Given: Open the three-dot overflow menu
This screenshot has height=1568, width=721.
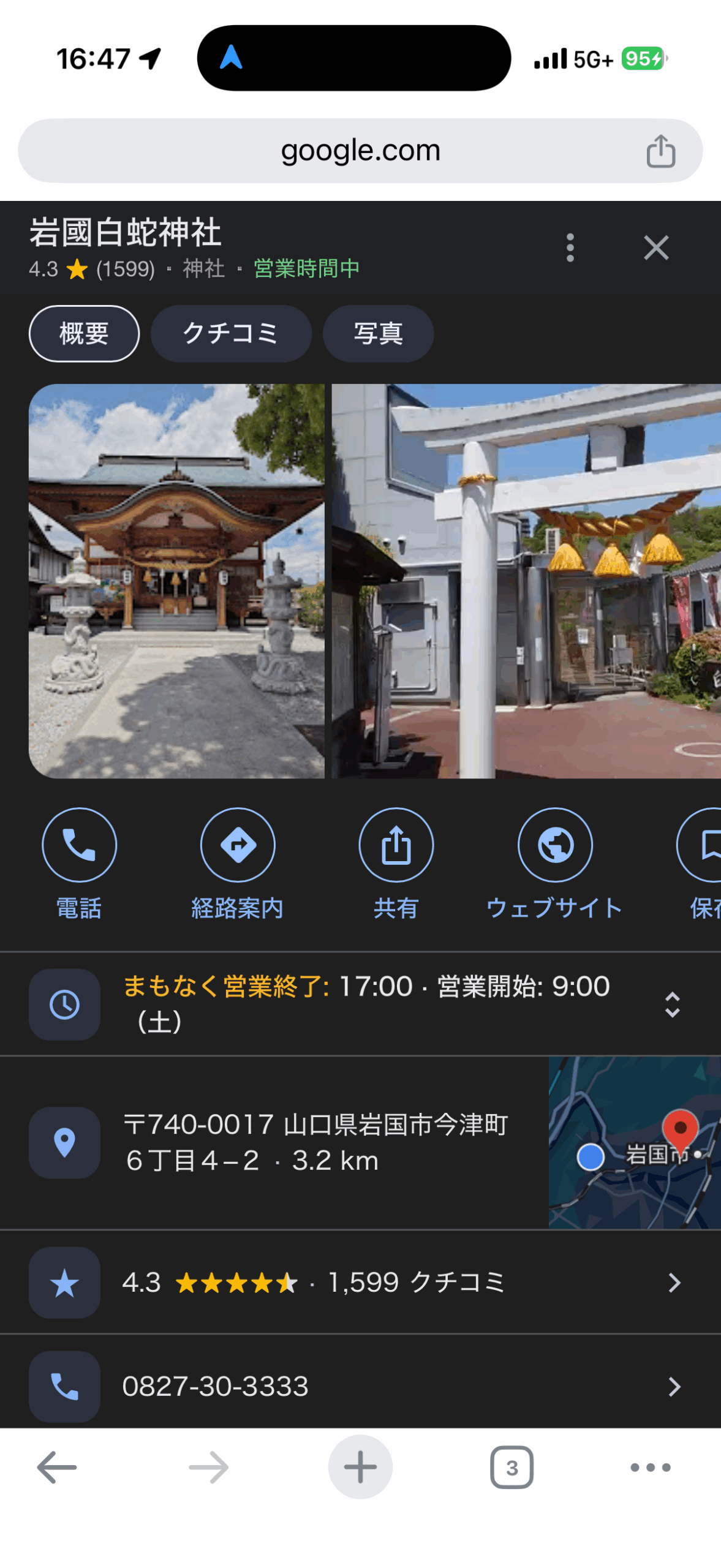Looking at the screenshot, I should click(570, 247).
